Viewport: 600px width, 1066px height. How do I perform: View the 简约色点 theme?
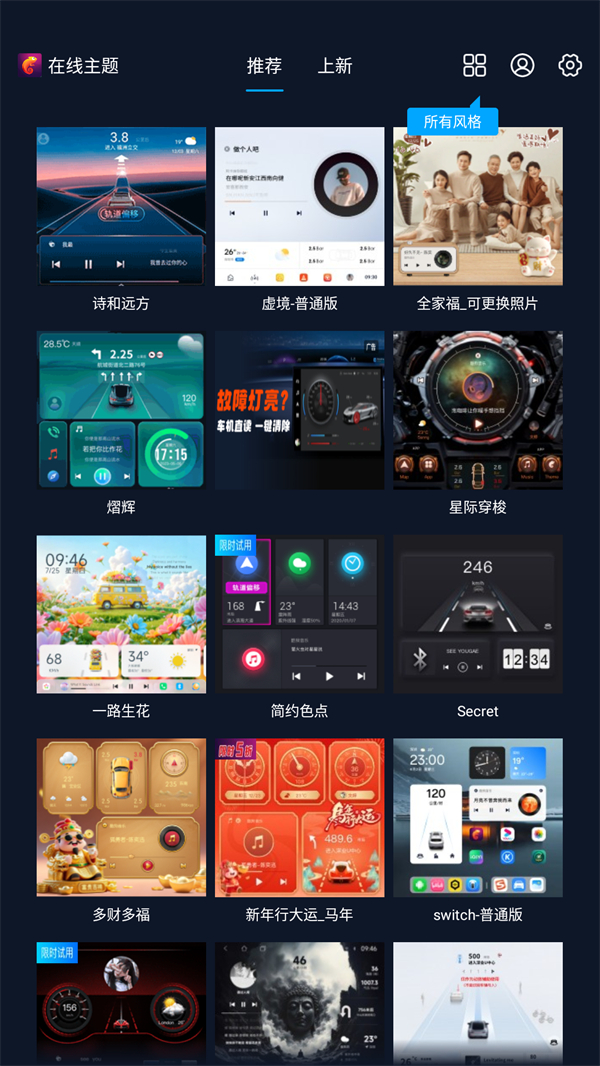pyautogui.click(x=299, y=615)
